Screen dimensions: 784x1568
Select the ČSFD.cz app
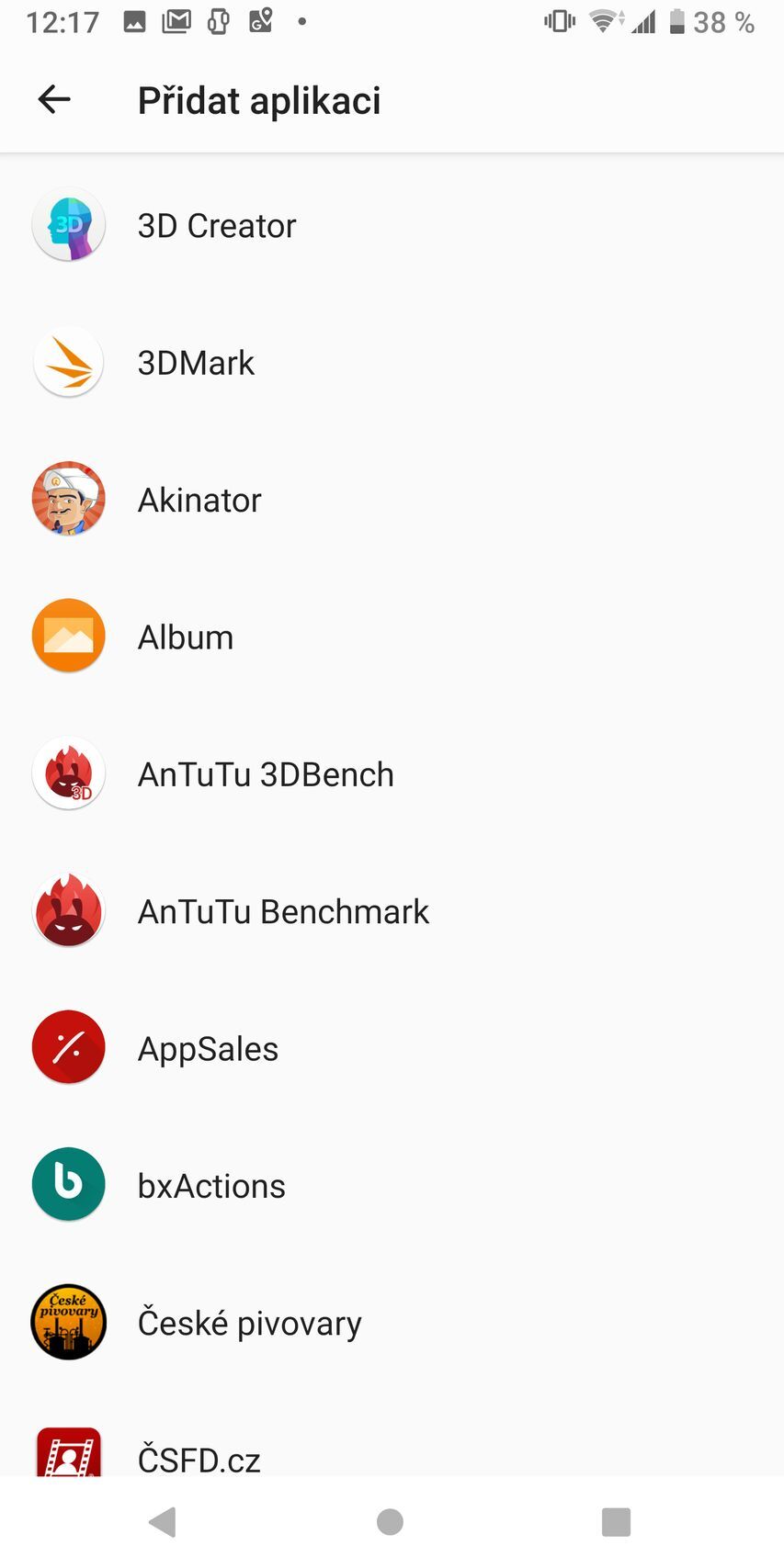(199, 1456)
